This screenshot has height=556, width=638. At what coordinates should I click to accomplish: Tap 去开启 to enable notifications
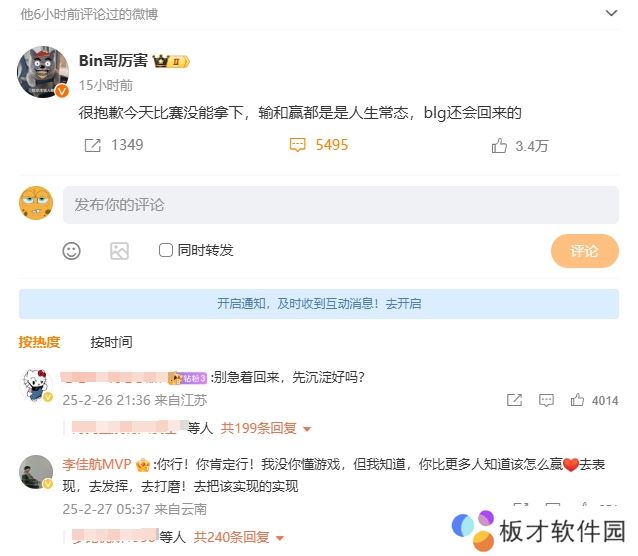point(403,304)
